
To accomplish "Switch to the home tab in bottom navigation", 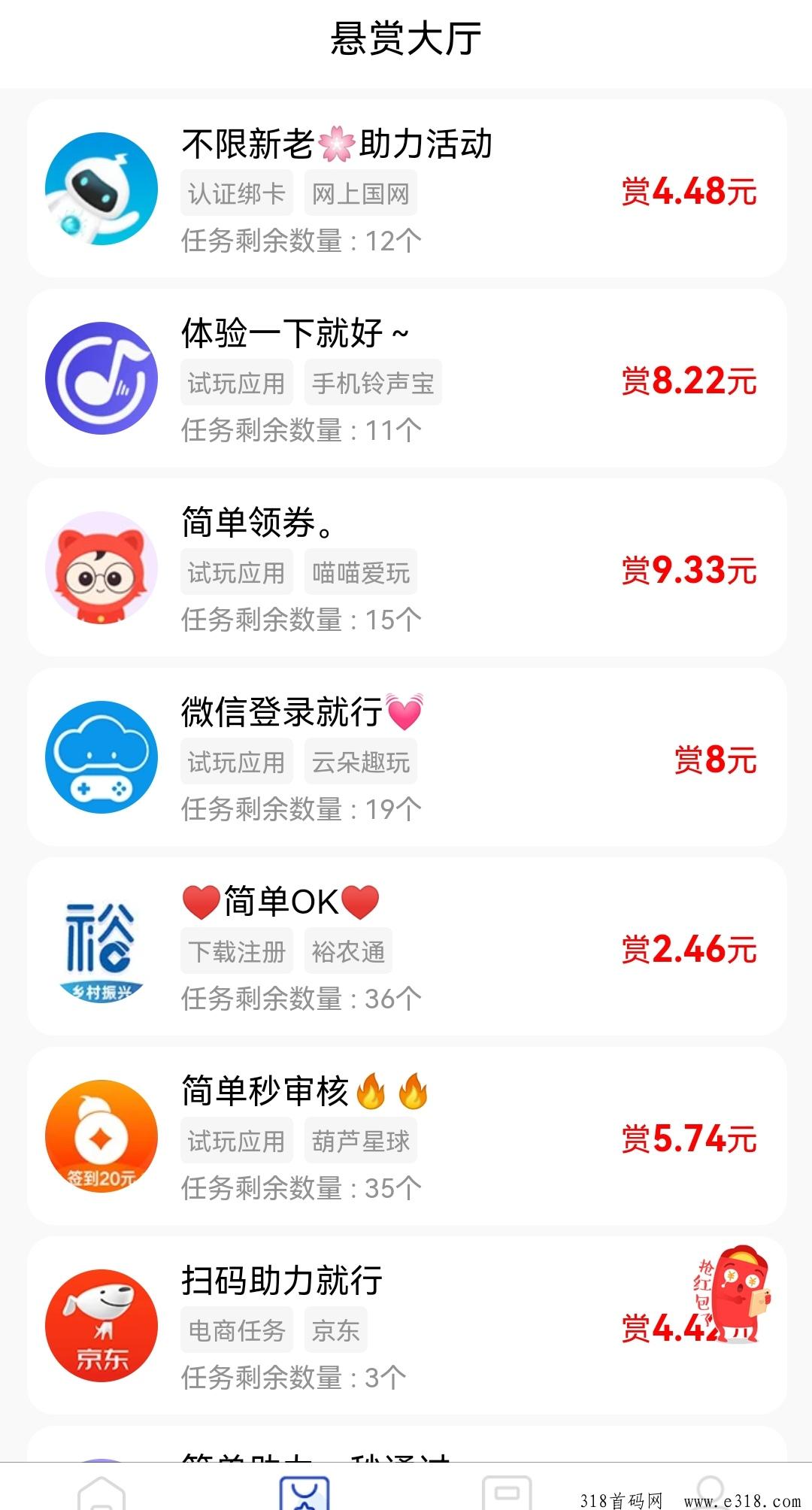I will [101, 1490].
